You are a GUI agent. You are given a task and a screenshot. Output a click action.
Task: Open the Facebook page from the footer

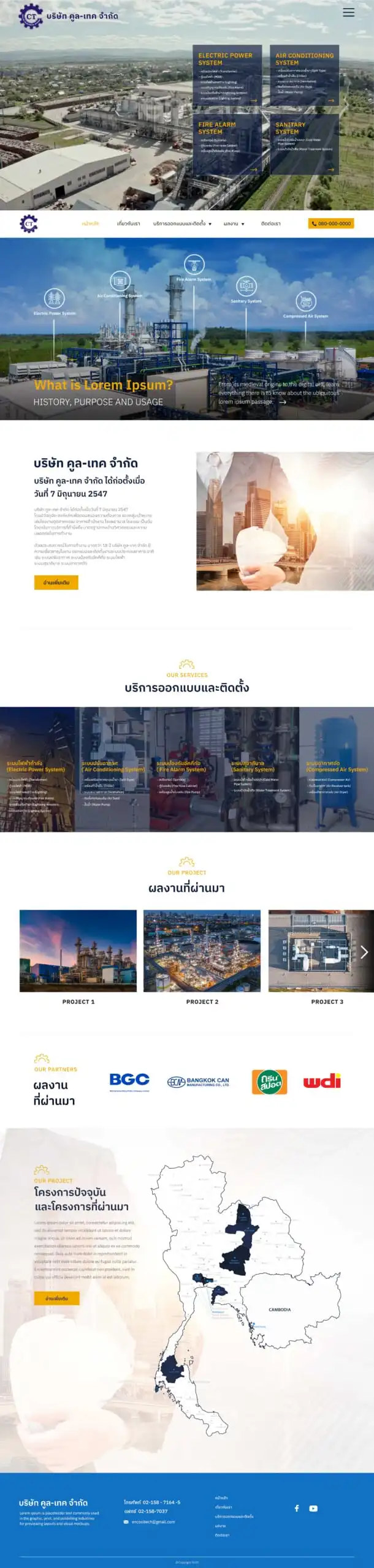pyautogui.click(x=297, y=1508)
